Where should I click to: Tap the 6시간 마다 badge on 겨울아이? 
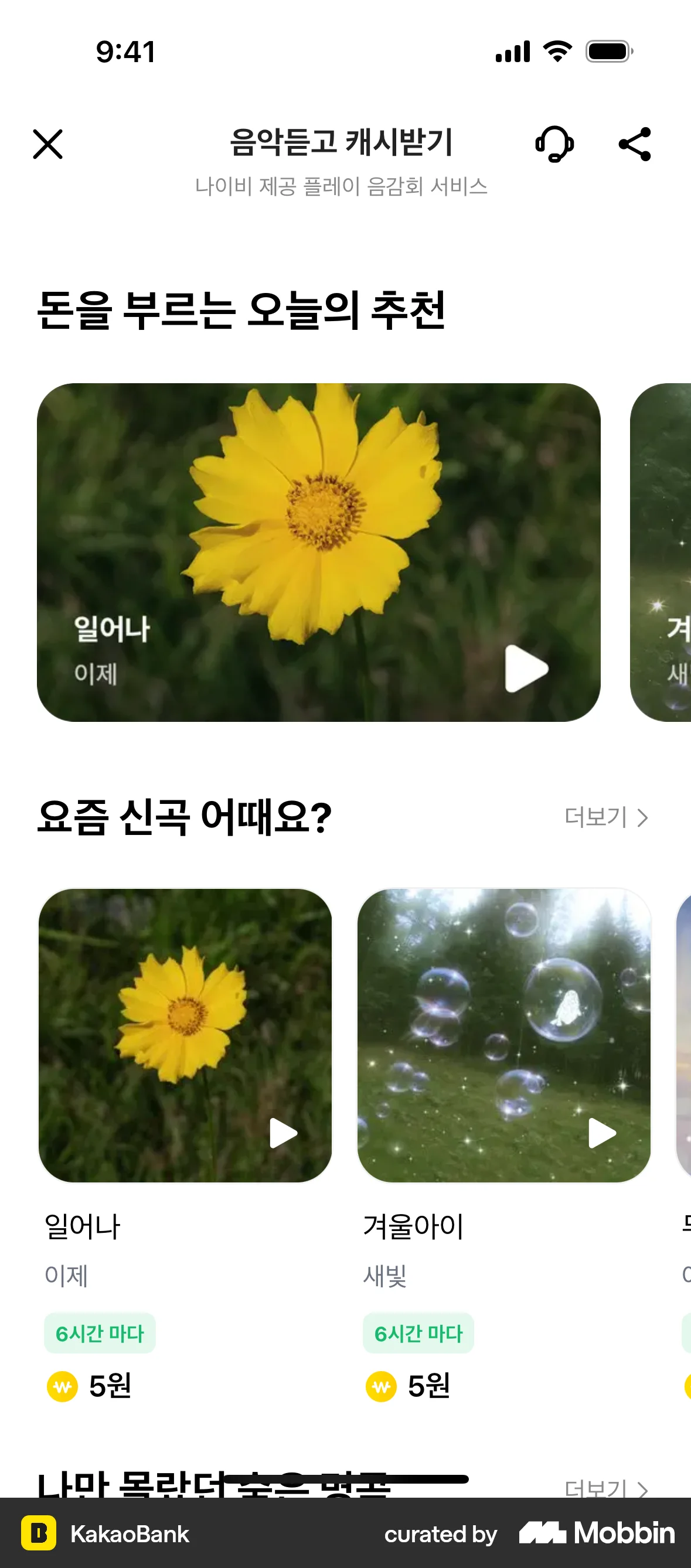click(x=417, y=1333)
